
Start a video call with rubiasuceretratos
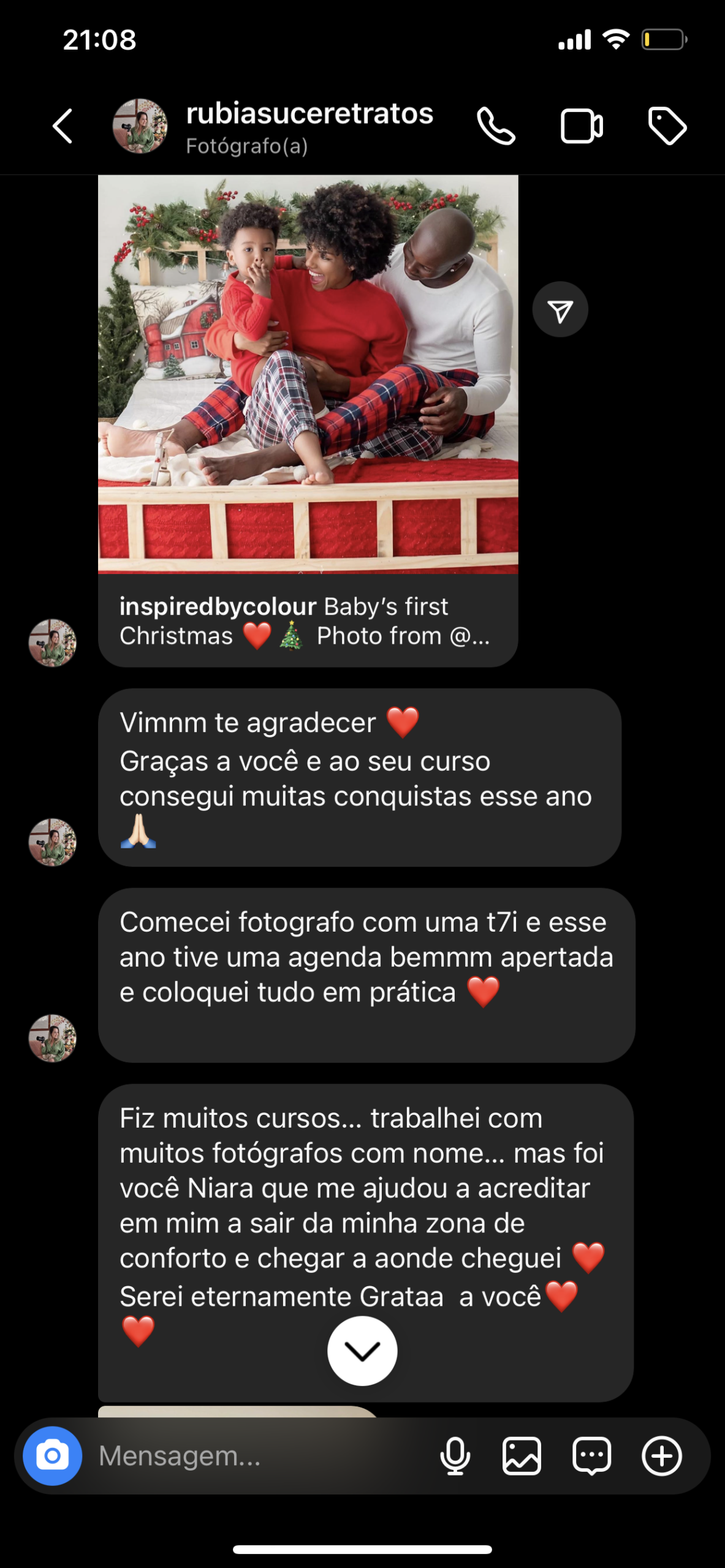[x=582, y=126]
